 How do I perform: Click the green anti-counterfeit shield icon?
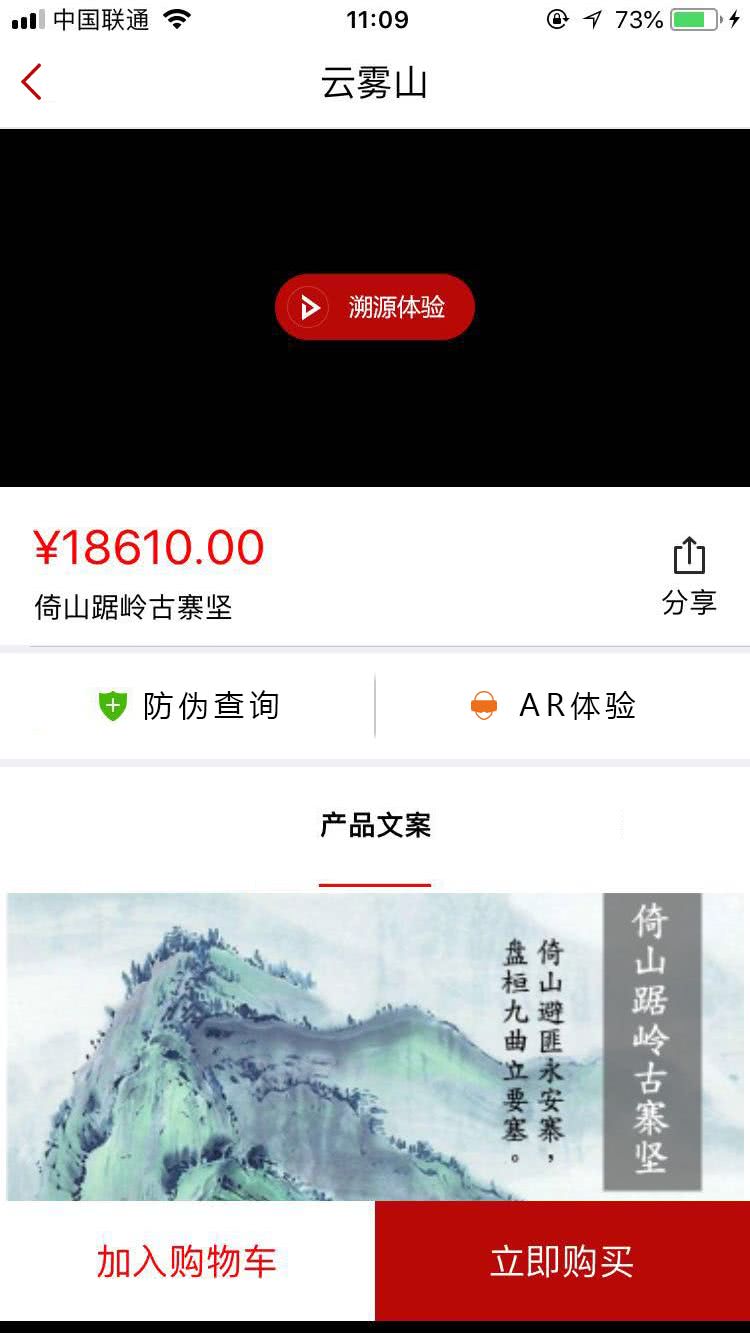111,705
